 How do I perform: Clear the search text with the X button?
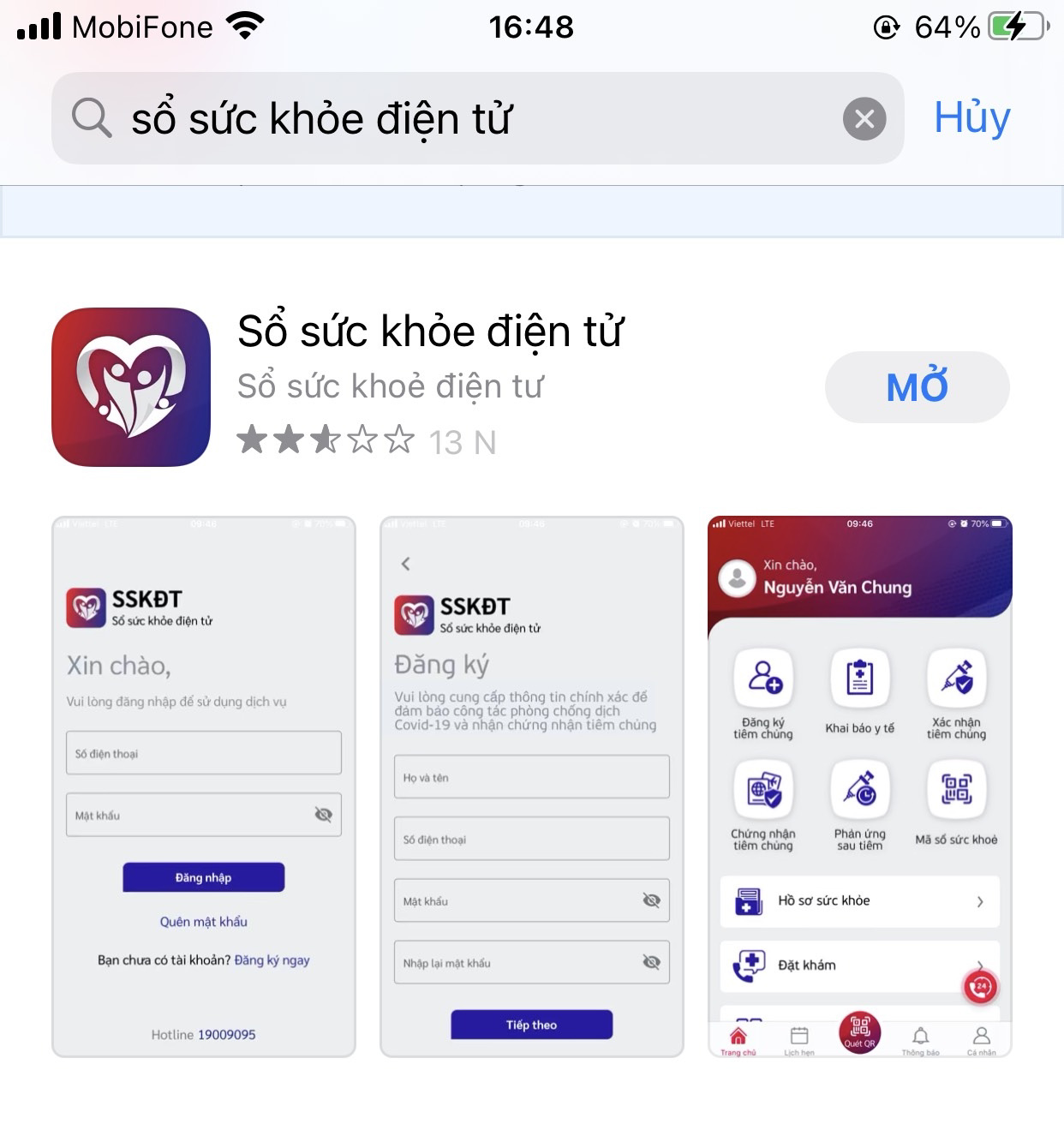click(864, 118)
